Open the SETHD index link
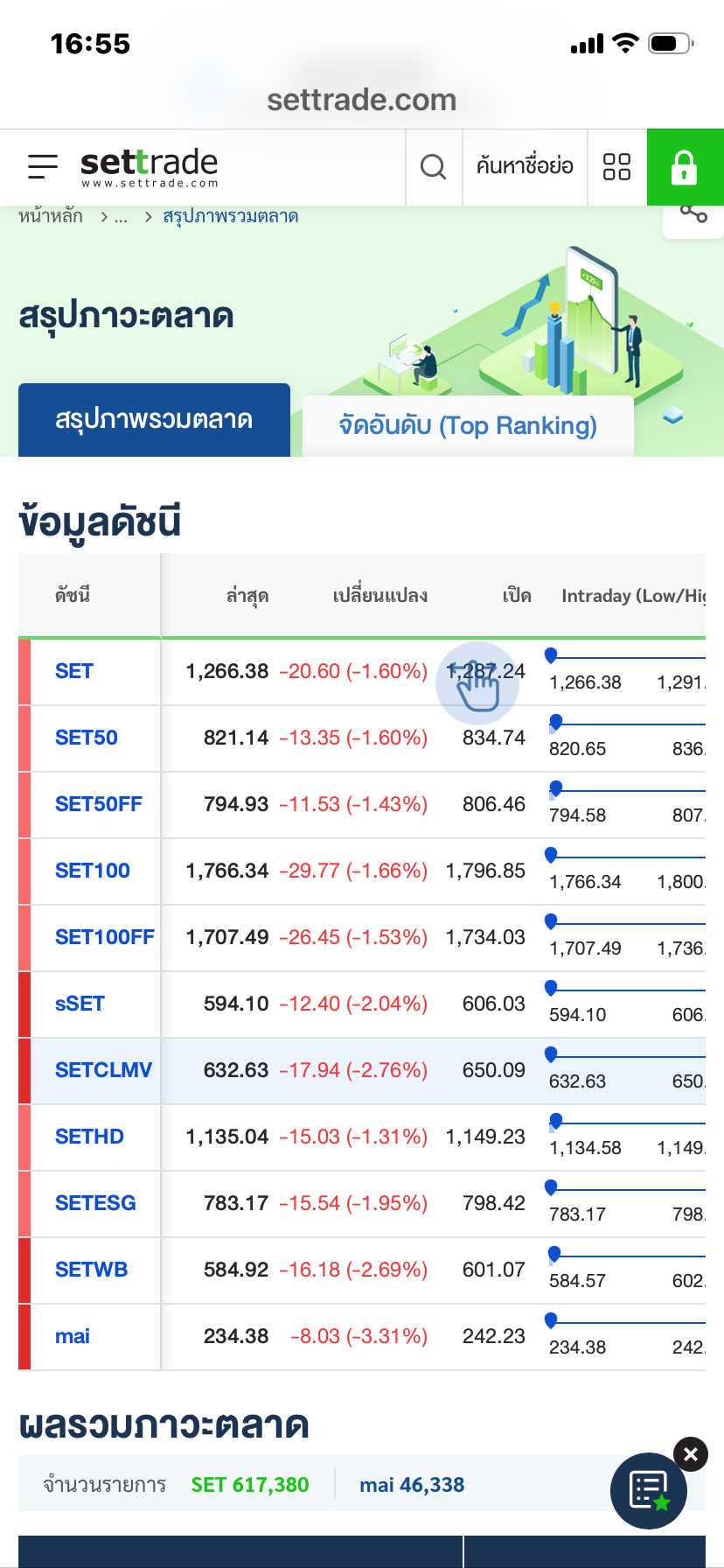This screenshot has width=724, height=1568. coord(89,1137)
